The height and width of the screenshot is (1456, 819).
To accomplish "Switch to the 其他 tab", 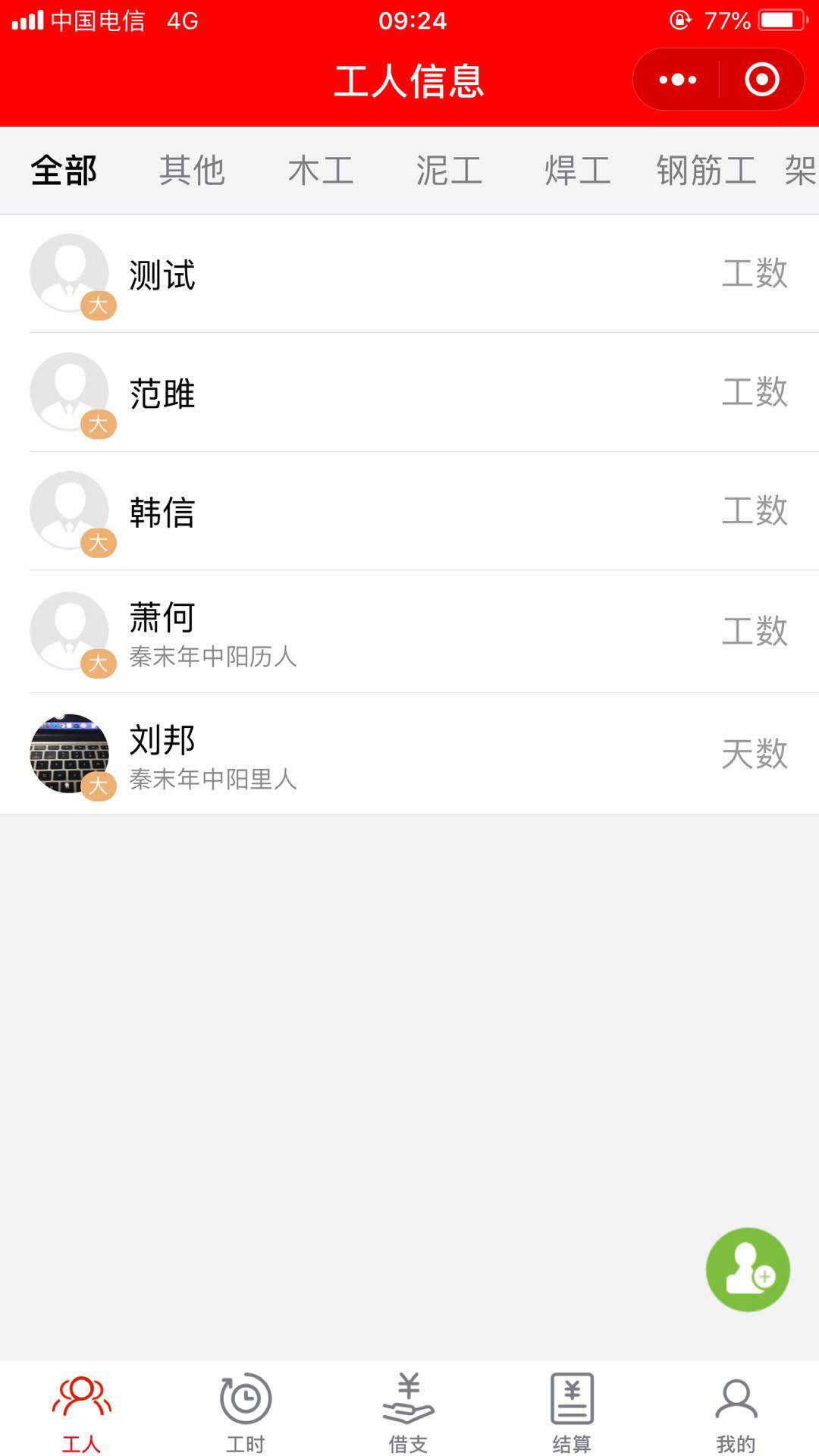I will (192, 171).
